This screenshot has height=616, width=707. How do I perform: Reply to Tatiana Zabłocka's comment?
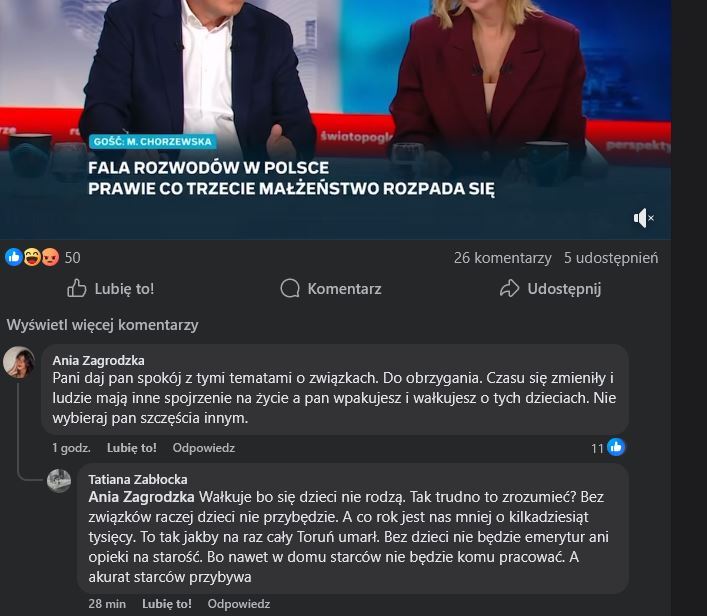click(238, 604)
